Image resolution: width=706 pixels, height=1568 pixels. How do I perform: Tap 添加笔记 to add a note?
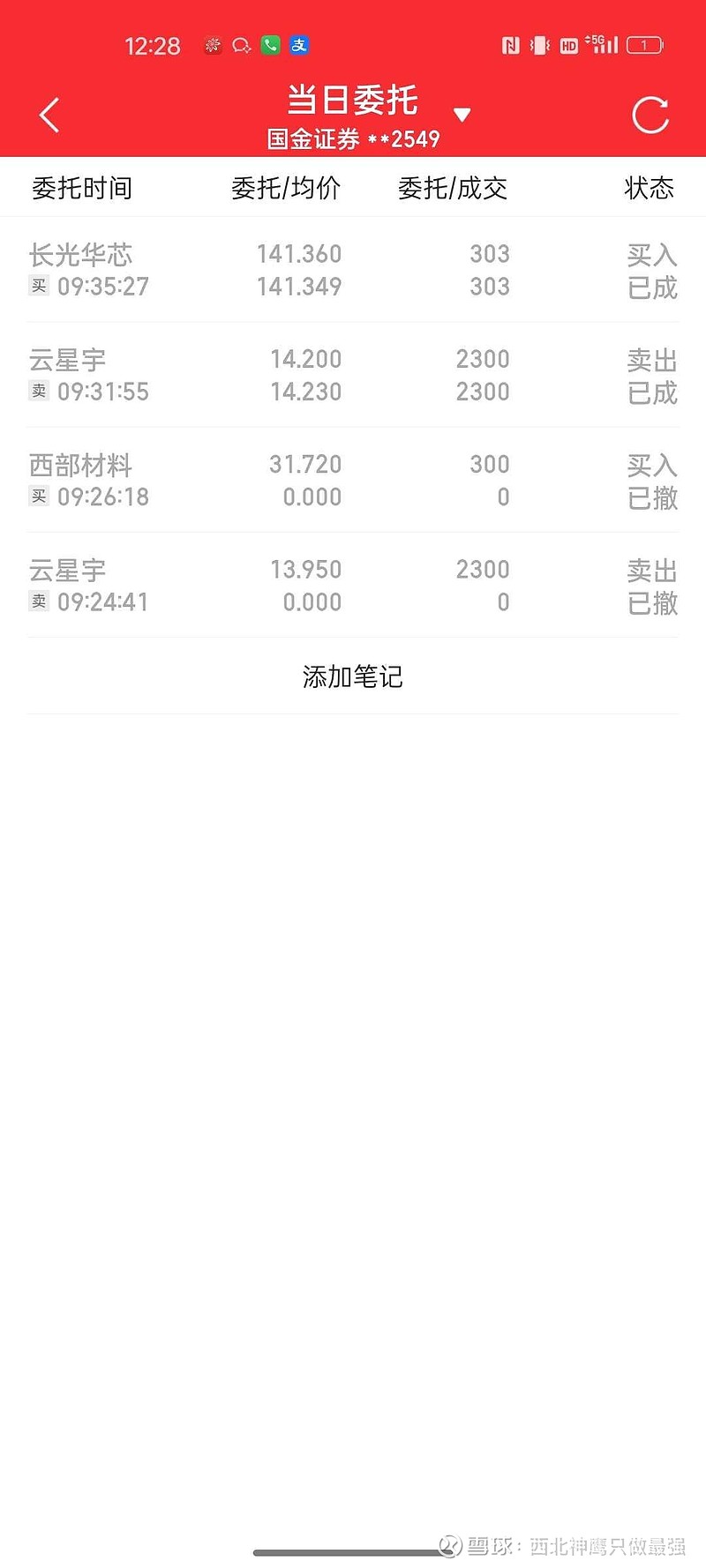[x=352, y=676]
